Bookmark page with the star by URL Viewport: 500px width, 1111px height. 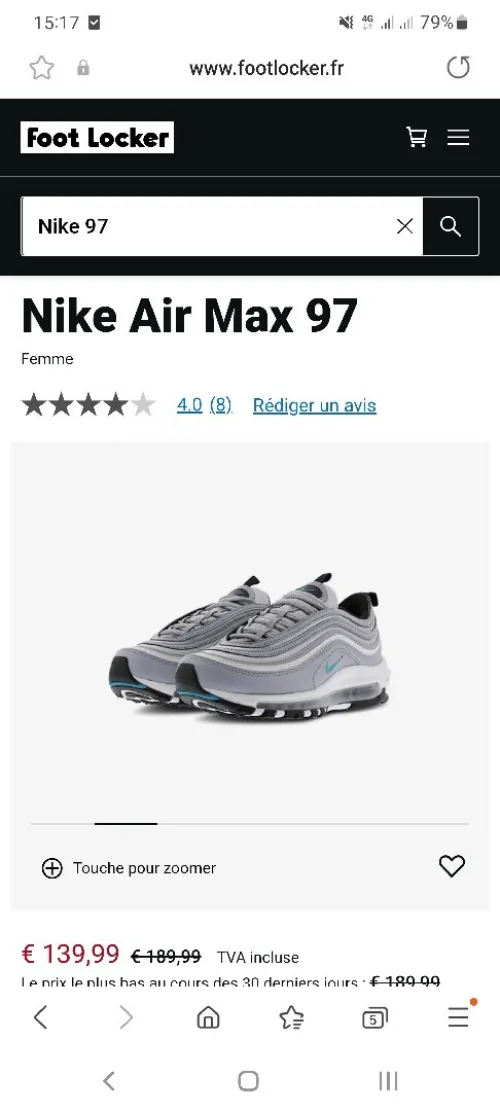(42, 68)
